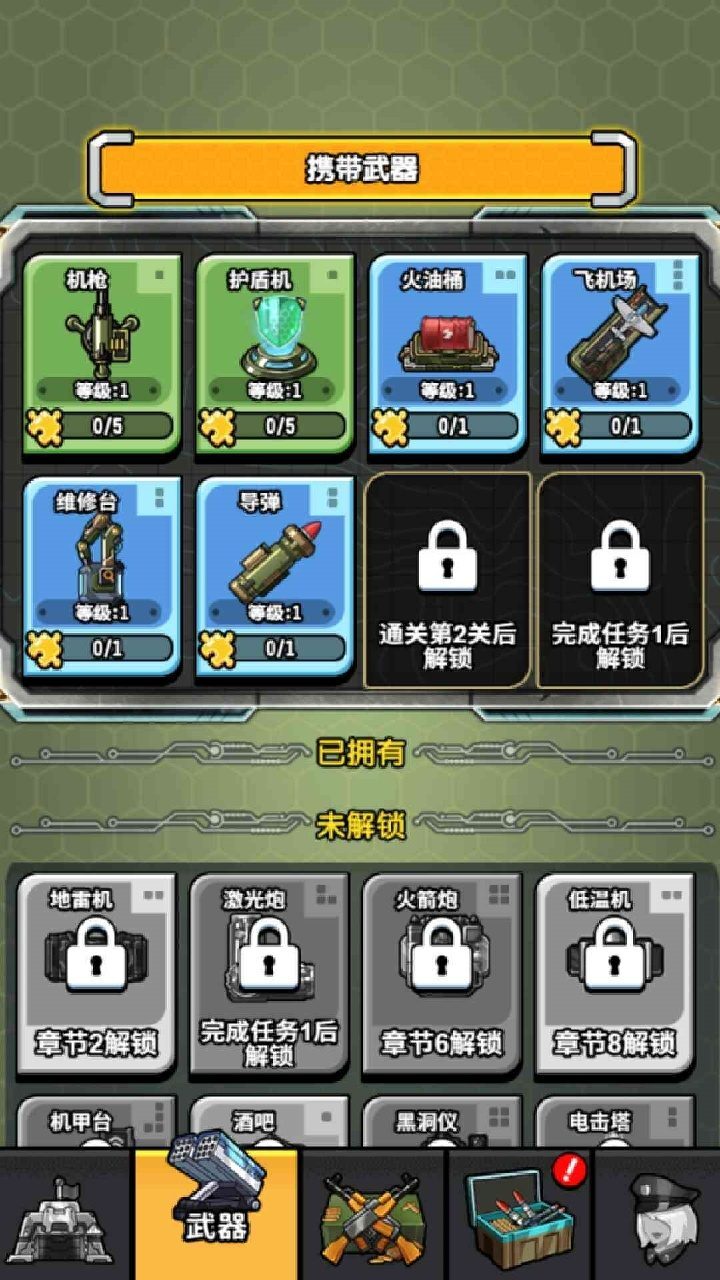Tap the carried slot locked until 完成任务1
The width and height of the screenshot is (720, 1280).
click(x=620, y=580)
